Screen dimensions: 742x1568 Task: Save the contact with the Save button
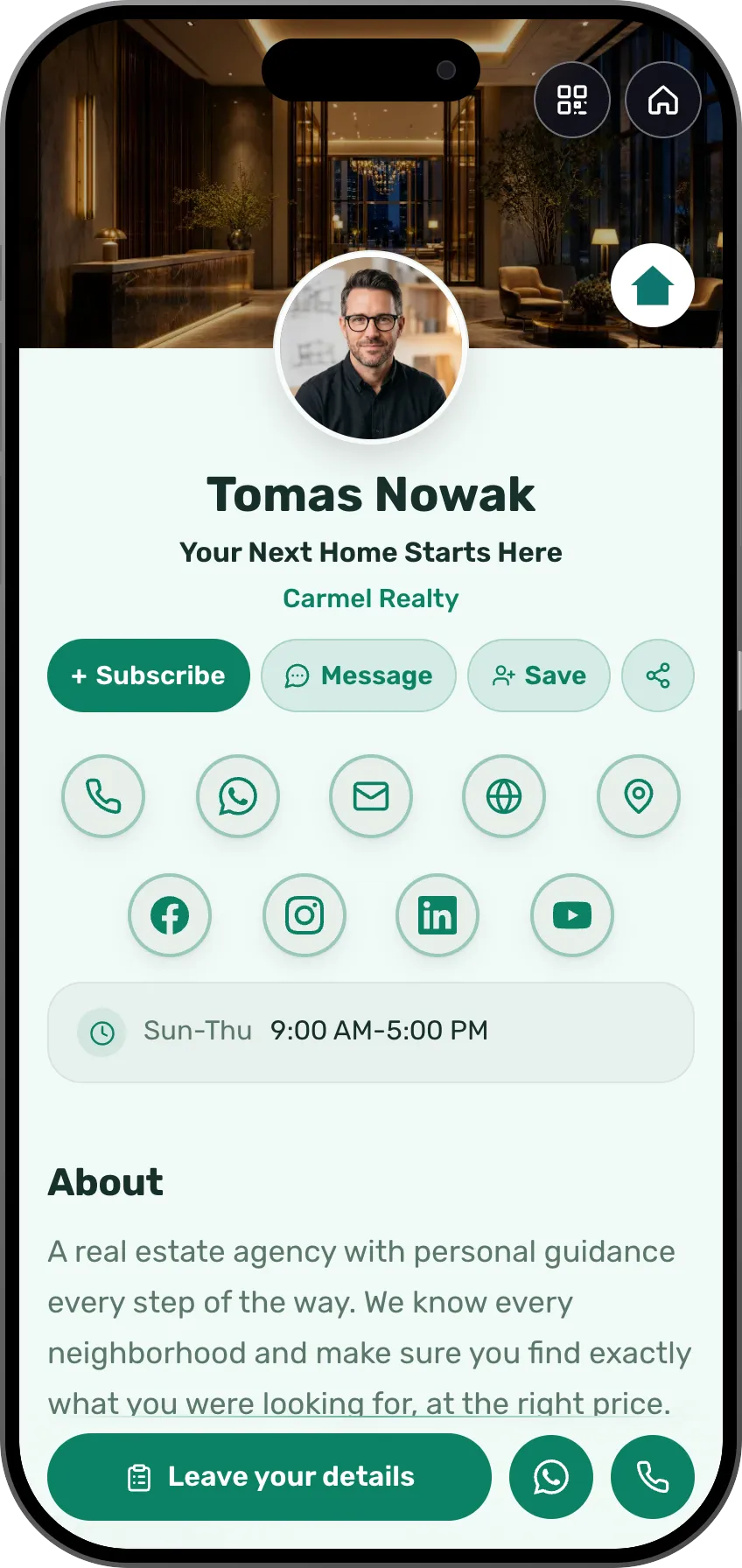[539, 675]
